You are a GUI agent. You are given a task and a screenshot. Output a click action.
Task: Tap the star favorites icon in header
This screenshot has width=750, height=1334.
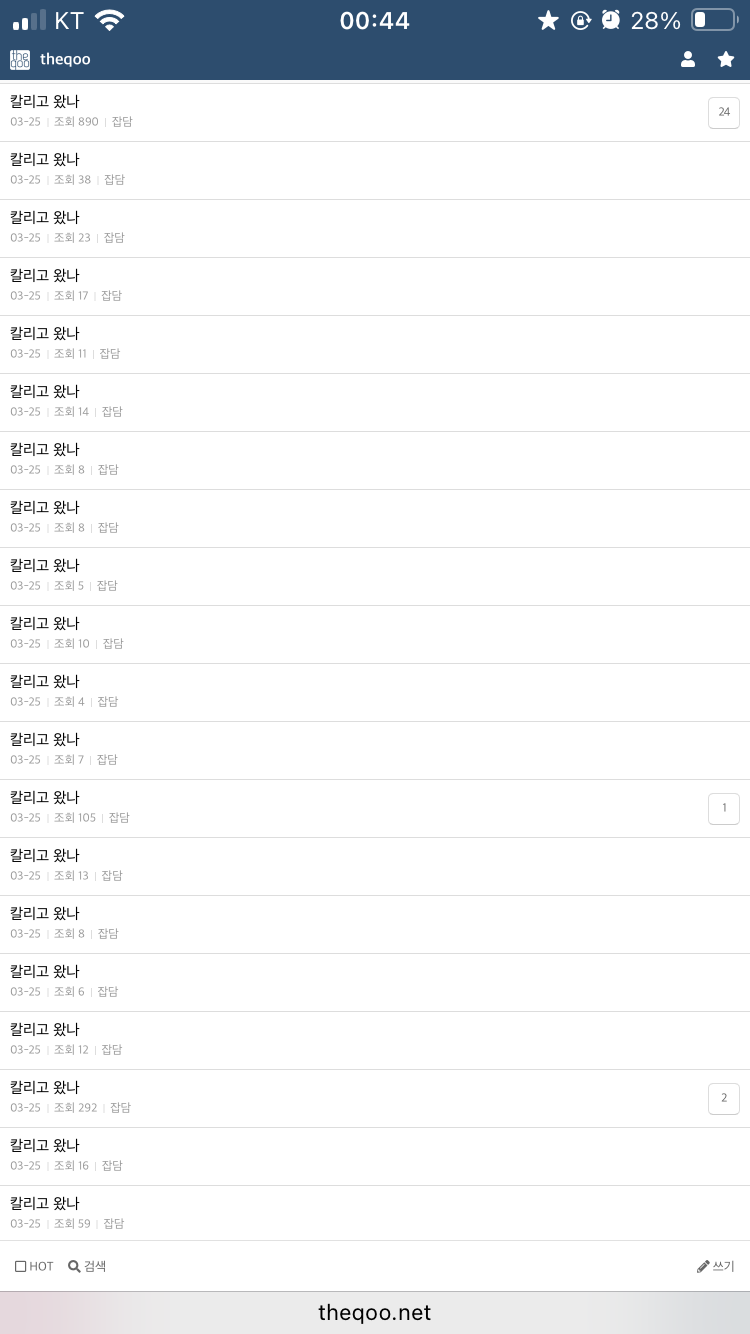(x=726, y=59)
